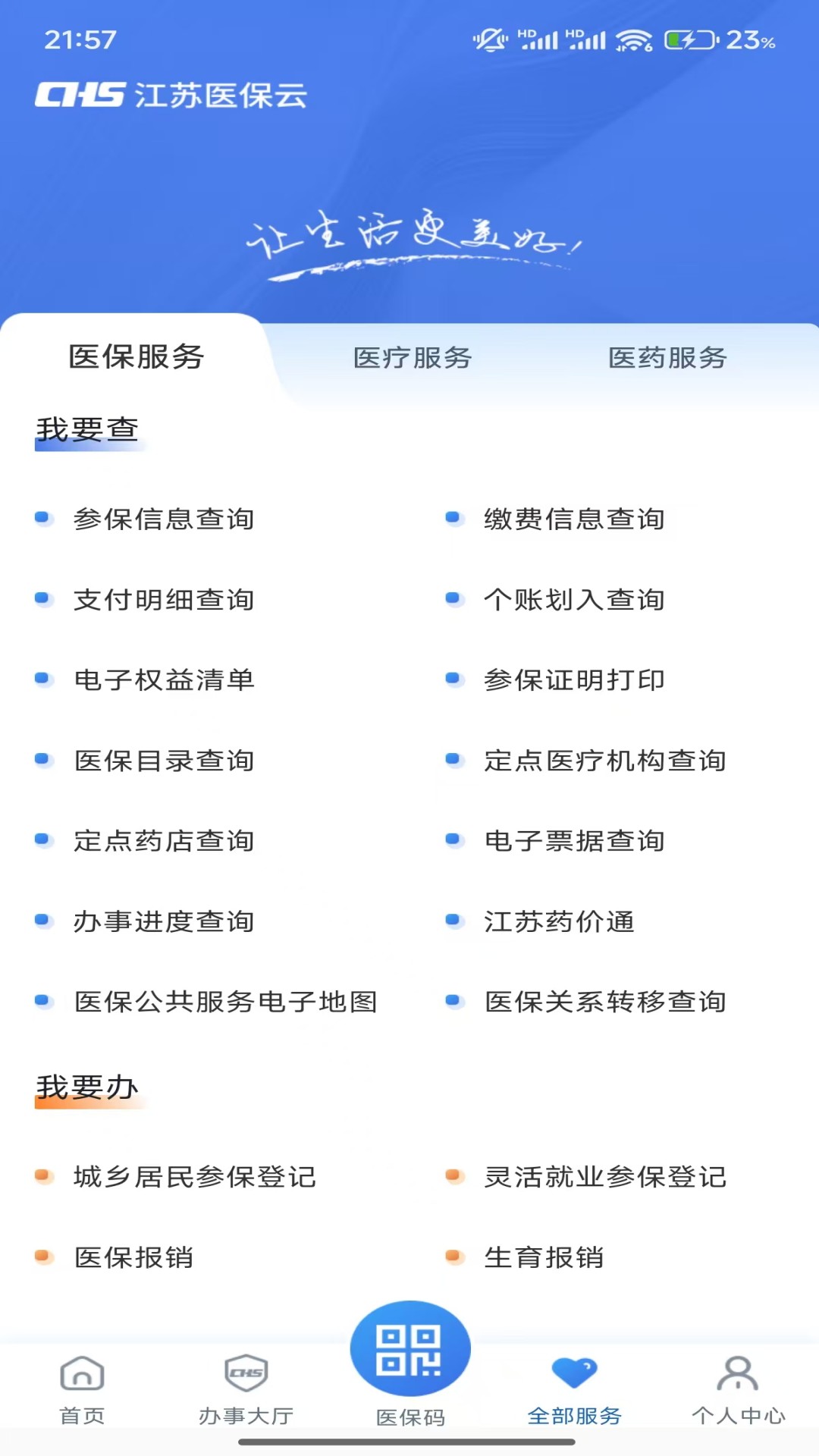The image size is (819, 1456).
Task: Select 支付明细查询
Action: [165, 601]
